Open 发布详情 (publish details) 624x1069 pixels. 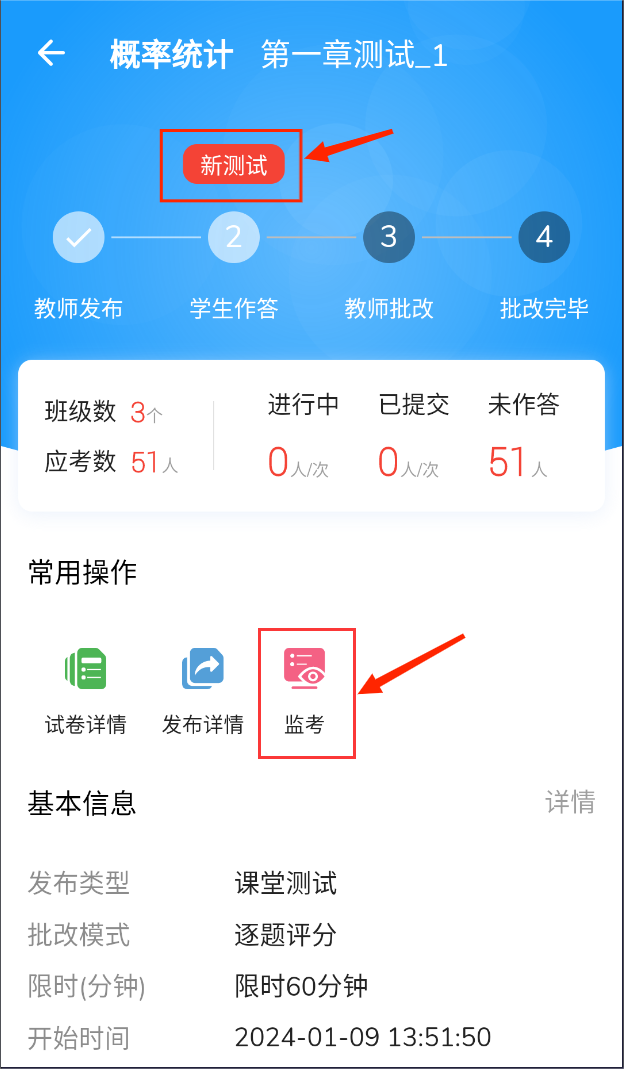pyautogui.click(x=203, y=691)
